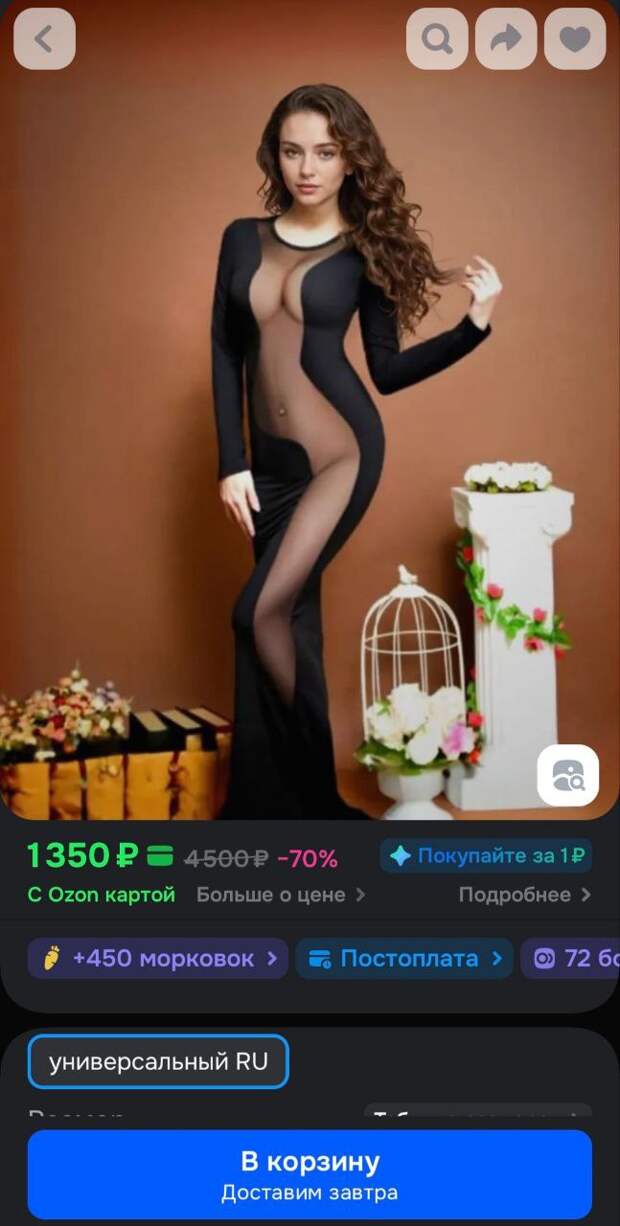Go back using the top arrow
This screenshot has height=1226, width=620.
pyautogui.click(x=44, y=39)
